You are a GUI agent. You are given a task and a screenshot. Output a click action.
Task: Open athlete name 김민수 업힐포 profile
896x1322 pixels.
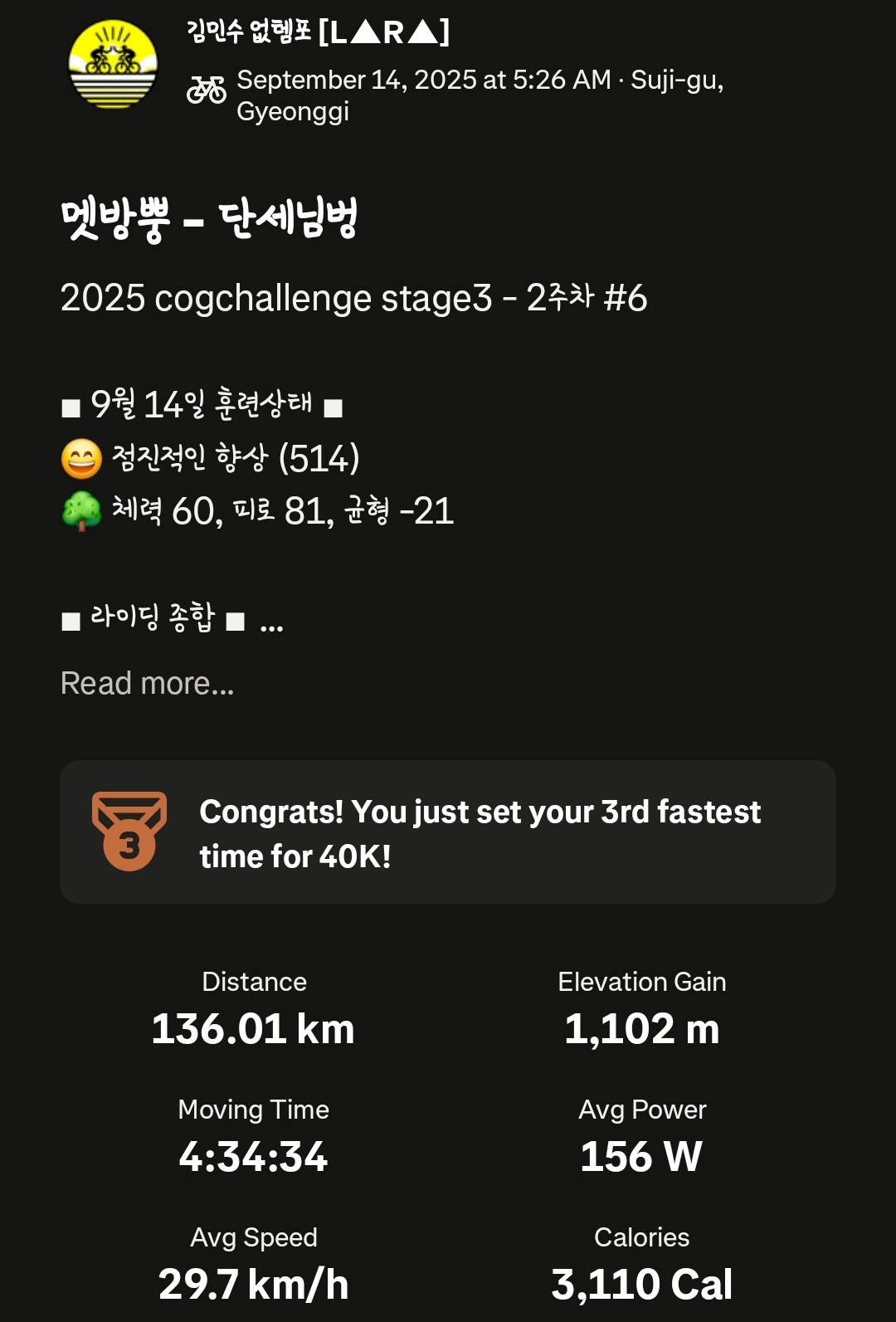(318, 32)
